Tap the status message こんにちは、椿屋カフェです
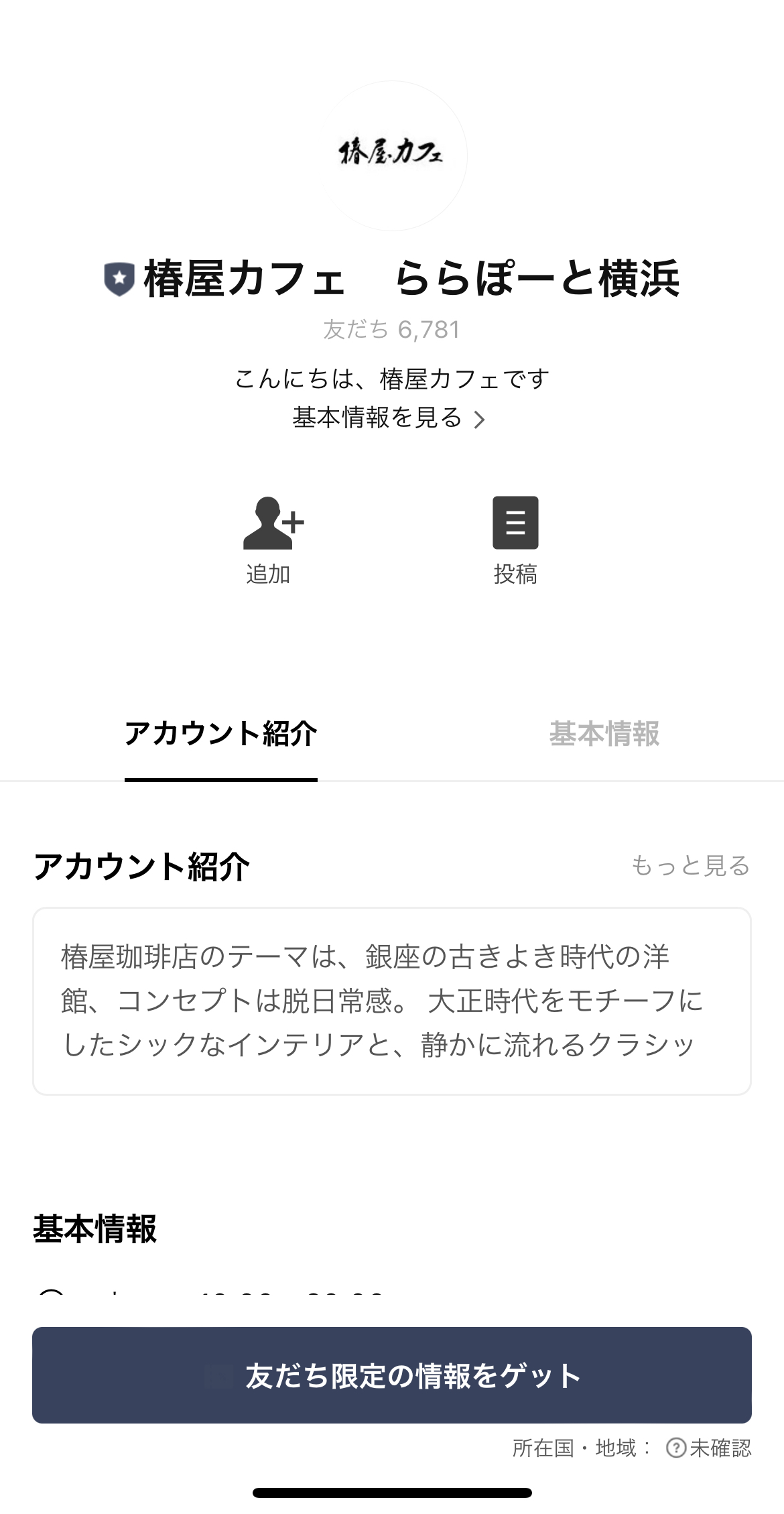 coord(392,378)
